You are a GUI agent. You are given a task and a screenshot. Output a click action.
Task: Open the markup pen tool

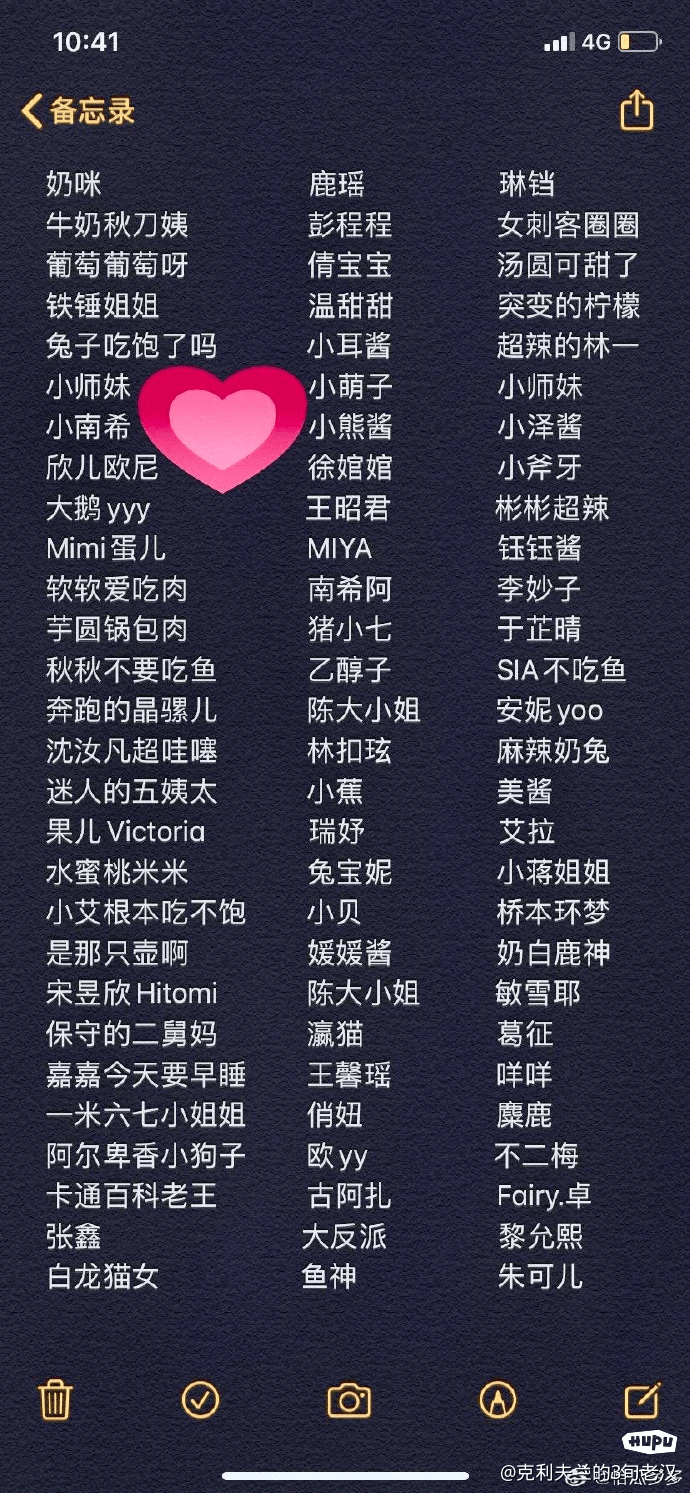[x=497, y=1400]
